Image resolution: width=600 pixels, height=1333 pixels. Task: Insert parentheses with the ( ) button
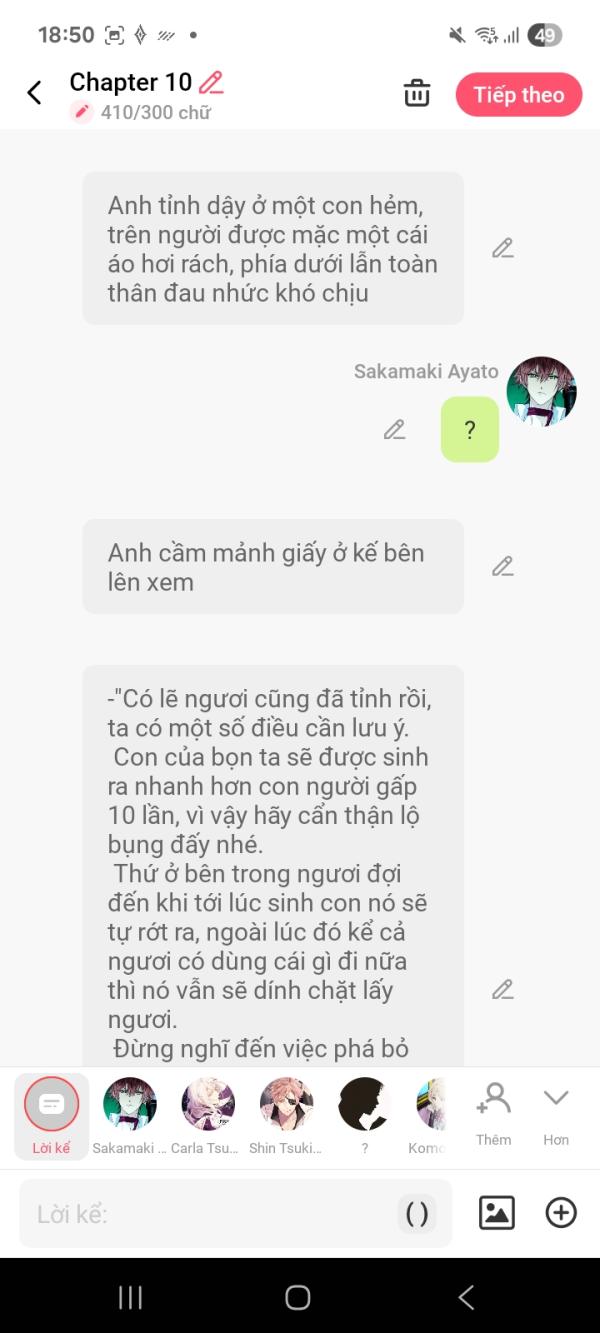(x=417, y=1214)
